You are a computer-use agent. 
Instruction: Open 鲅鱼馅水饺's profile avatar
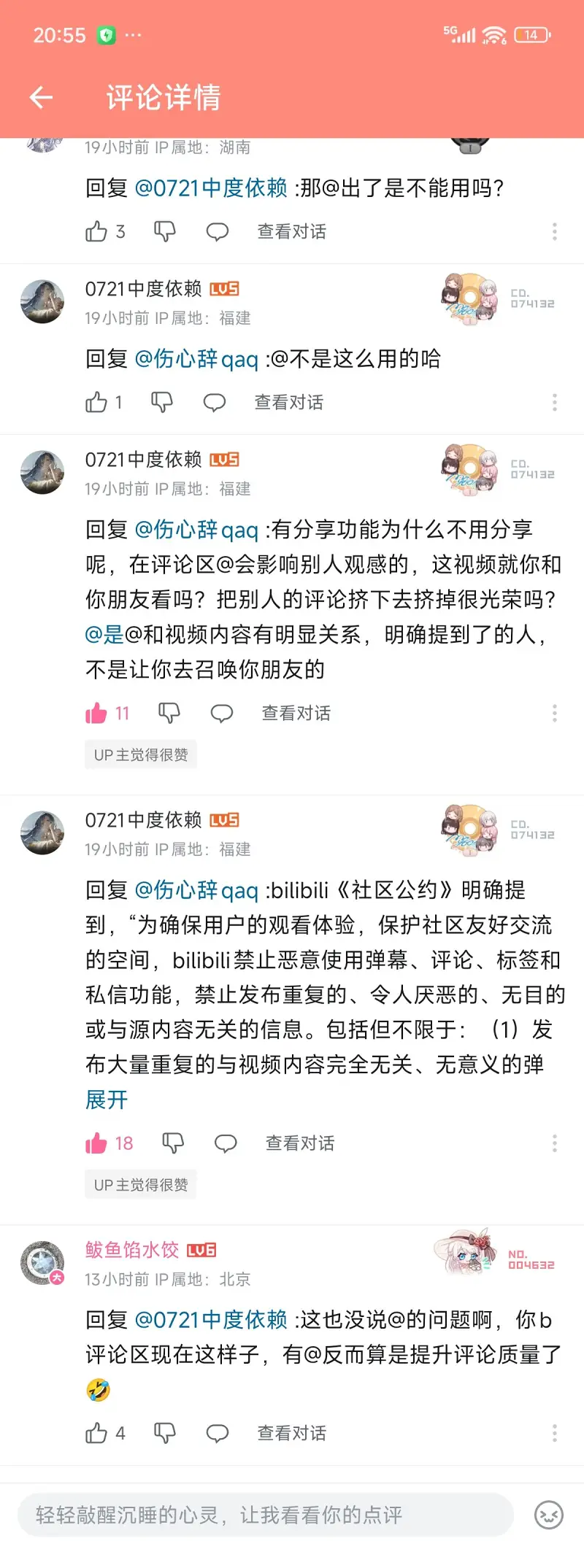[x=42, y=1262]
